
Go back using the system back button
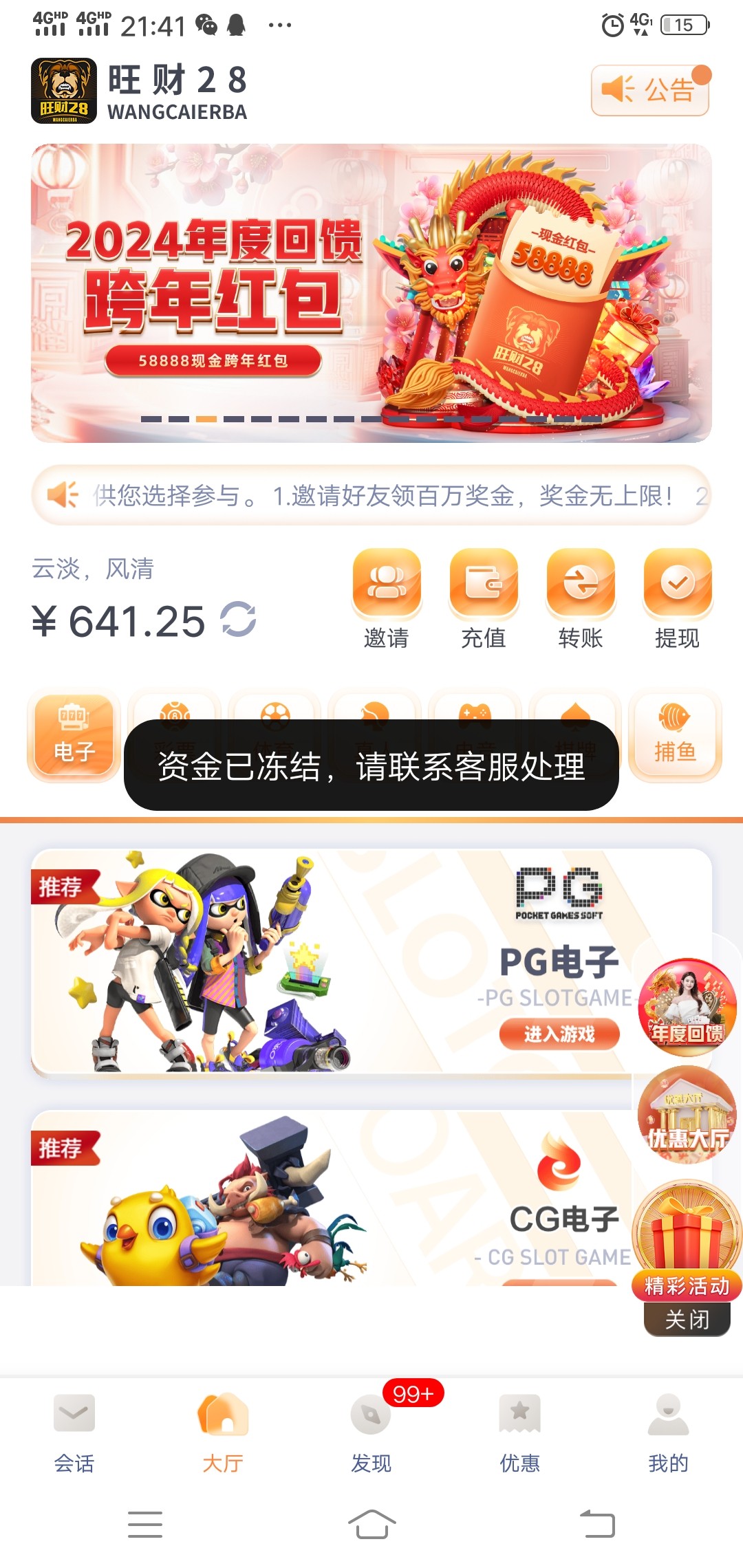597,1523
